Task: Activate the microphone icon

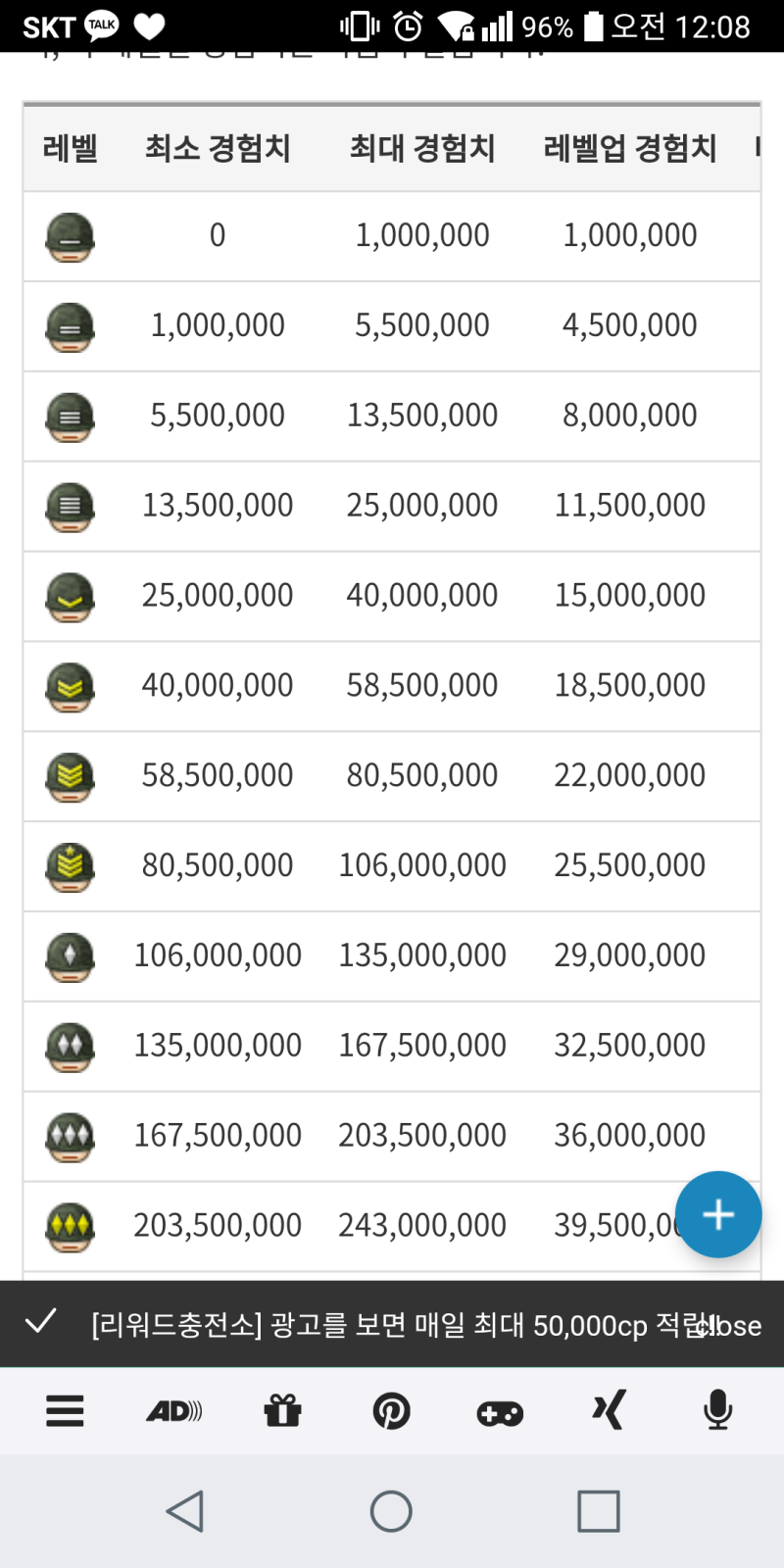Action: (718, 1411)
